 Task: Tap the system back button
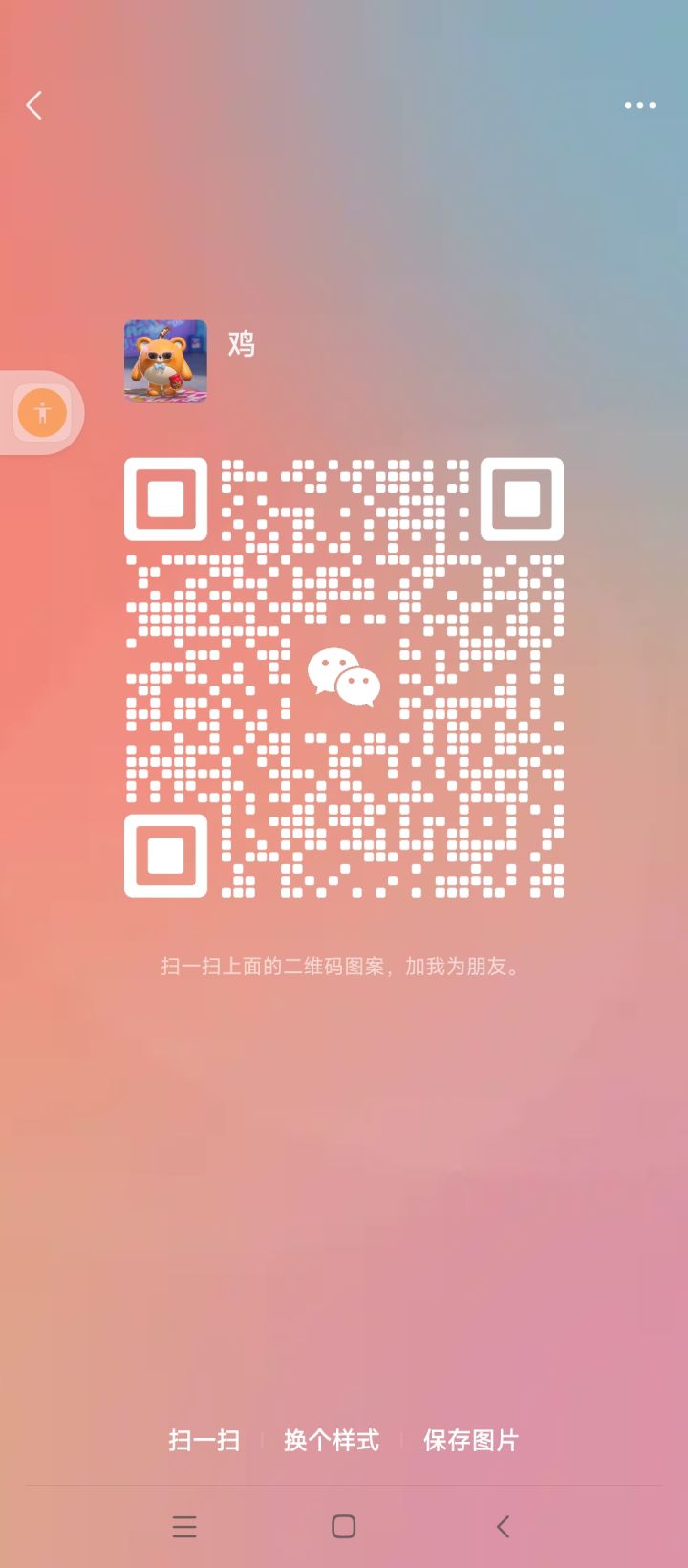503,1527
